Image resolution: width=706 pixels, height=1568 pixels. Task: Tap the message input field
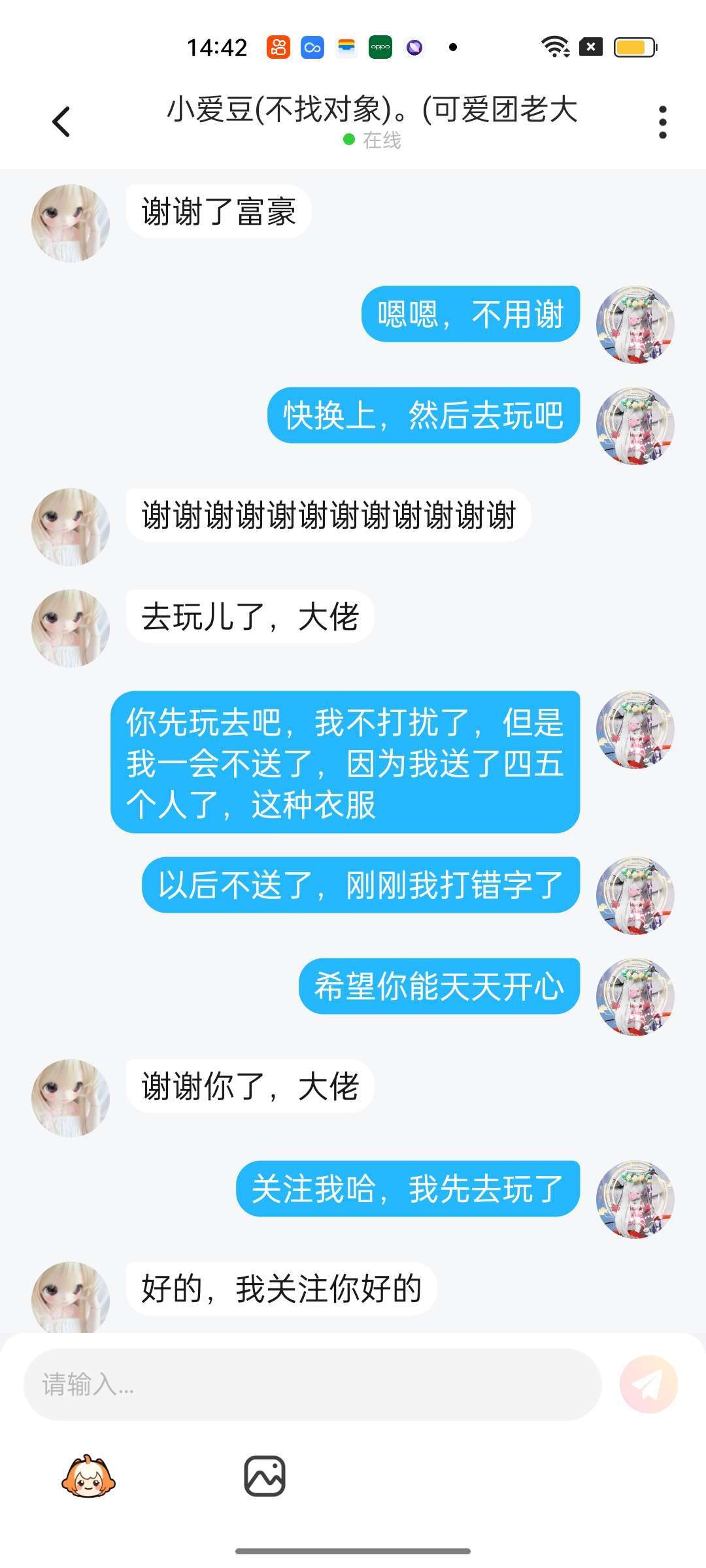[x=312, y=1384]
